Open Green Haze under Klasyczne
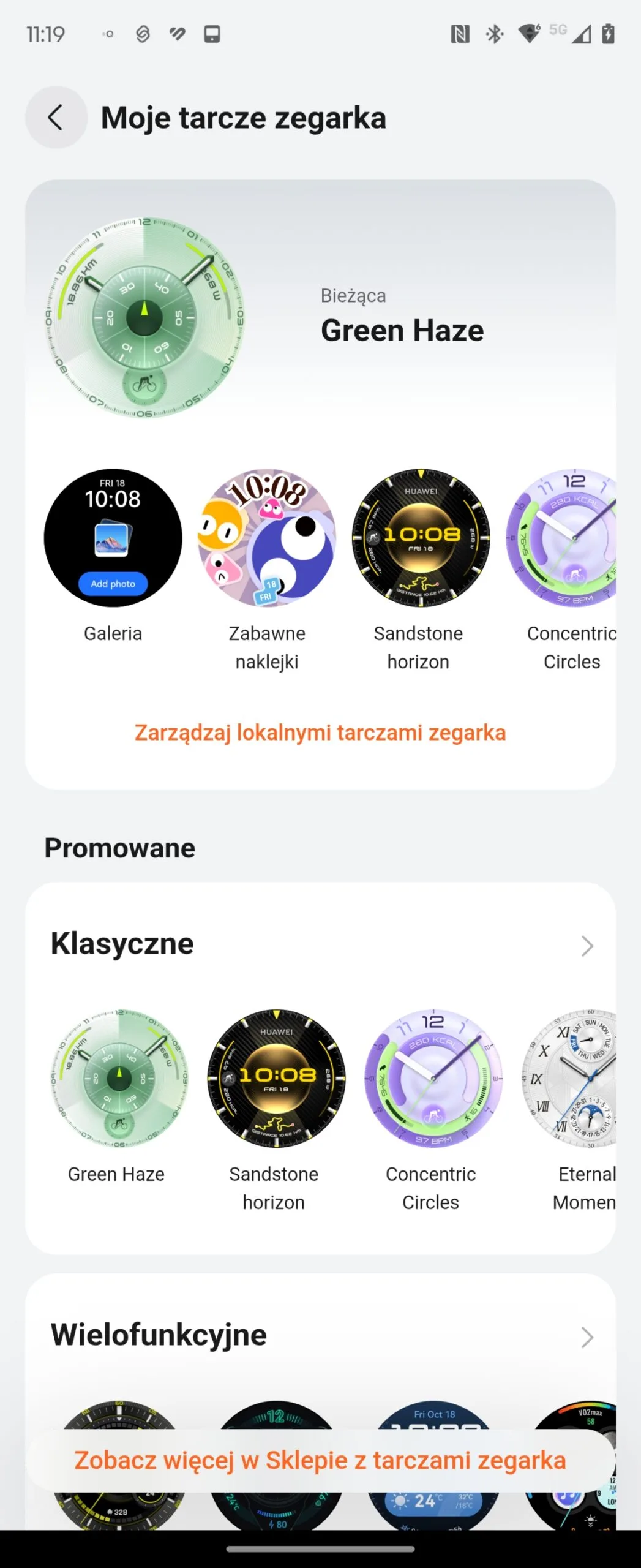 pos(119,1079)
